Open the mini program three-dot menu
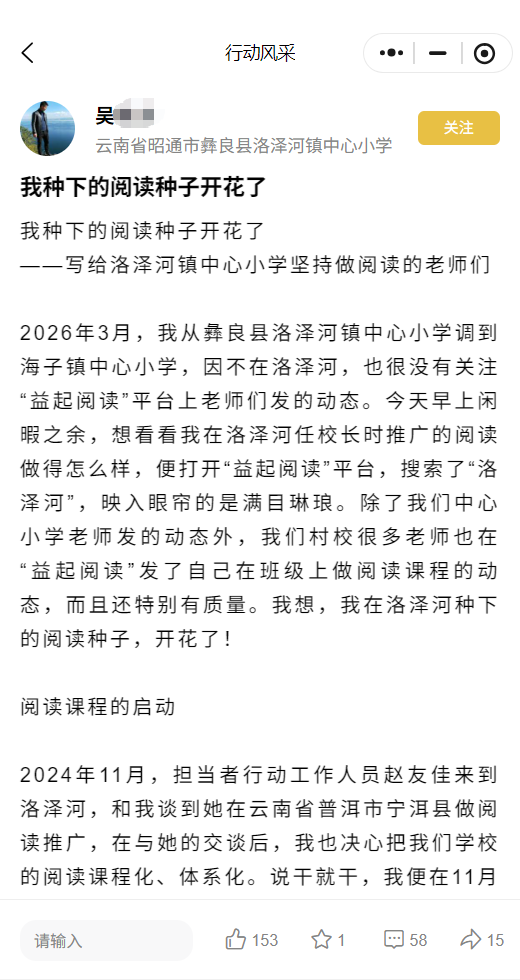Screen dimensions: 520x980 coord(391,53)
